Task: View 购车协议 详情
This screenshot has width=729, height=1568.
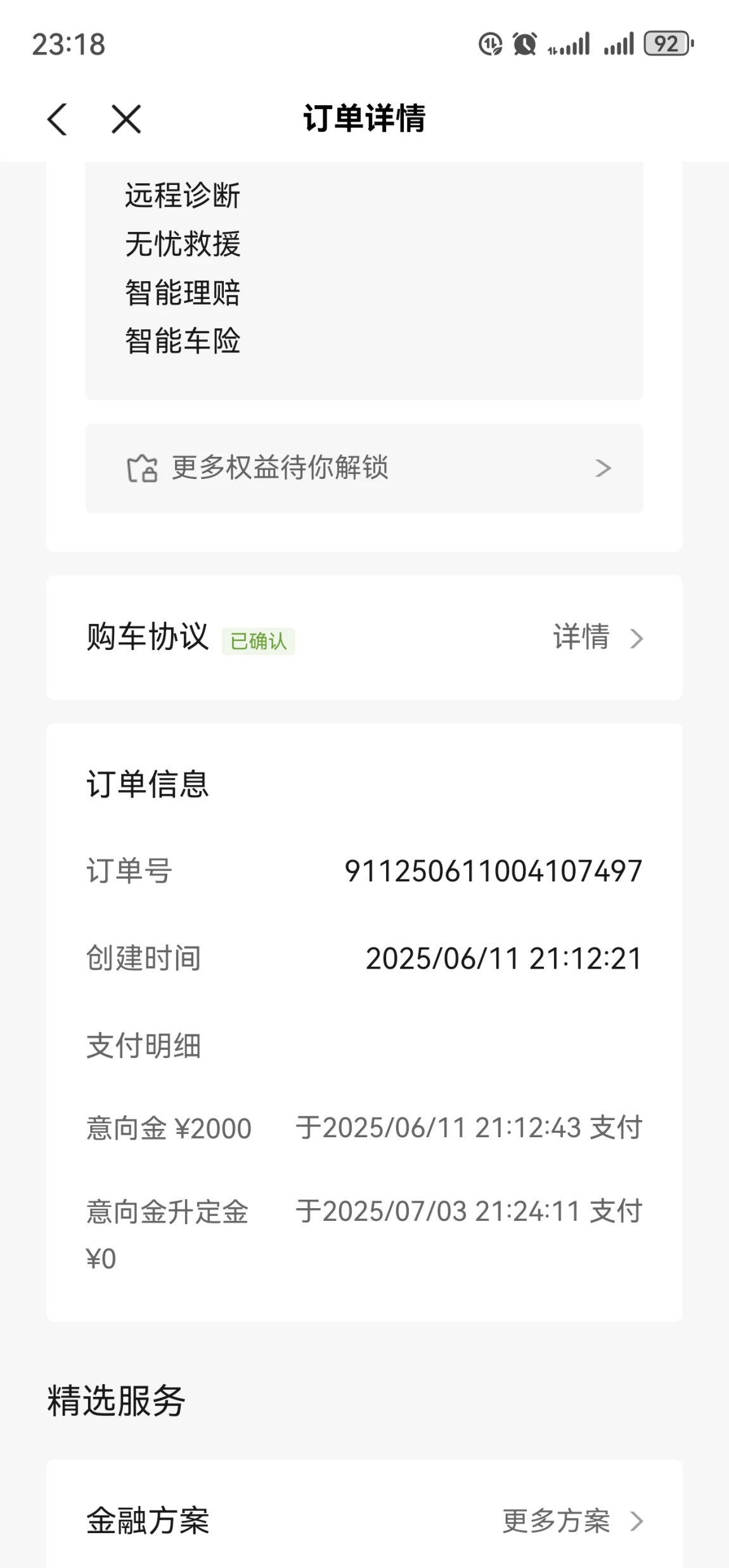Action: (598, 637)
